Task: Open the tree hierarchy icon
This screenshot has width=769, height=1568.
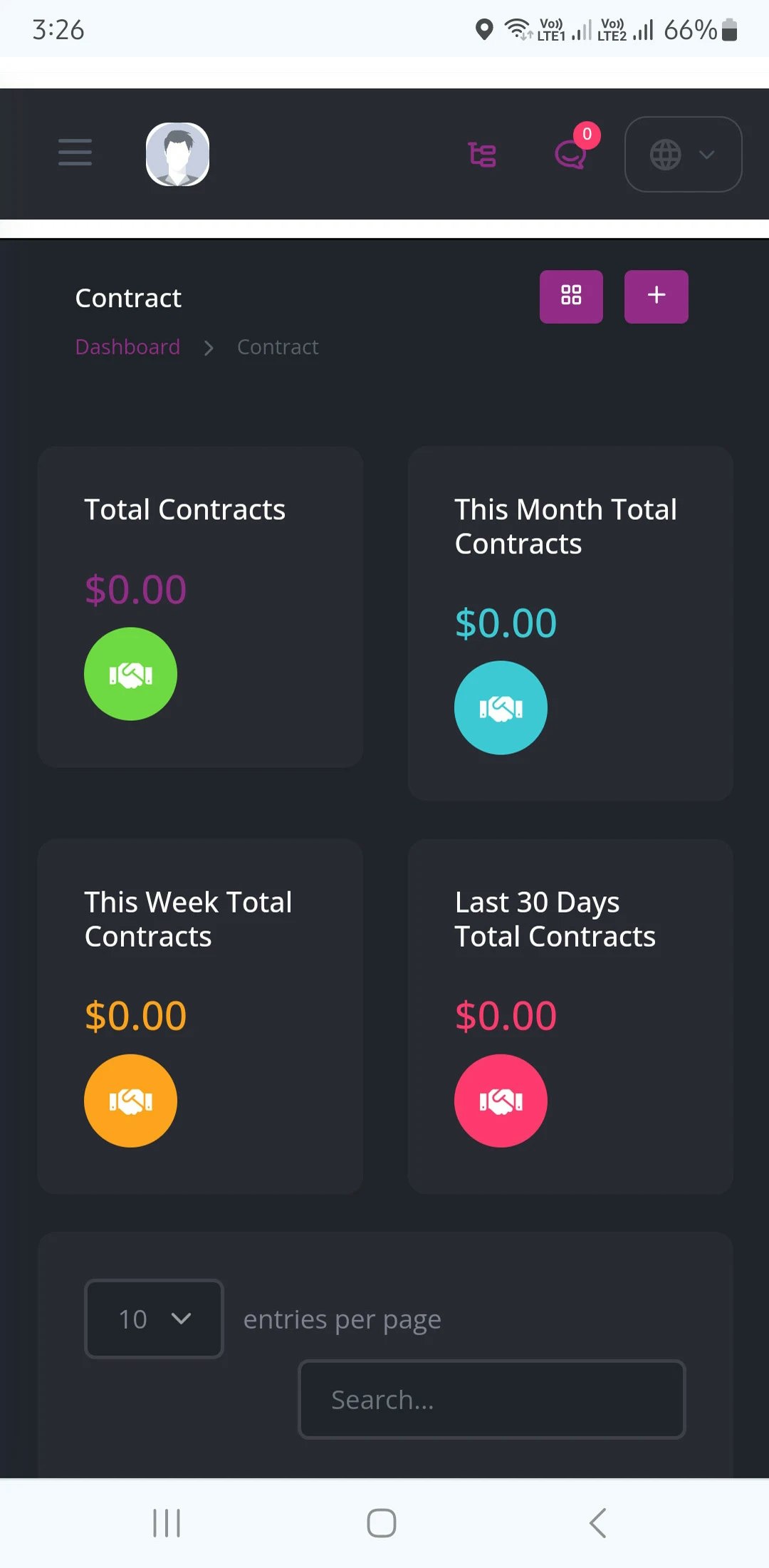Action: point(483,155)
